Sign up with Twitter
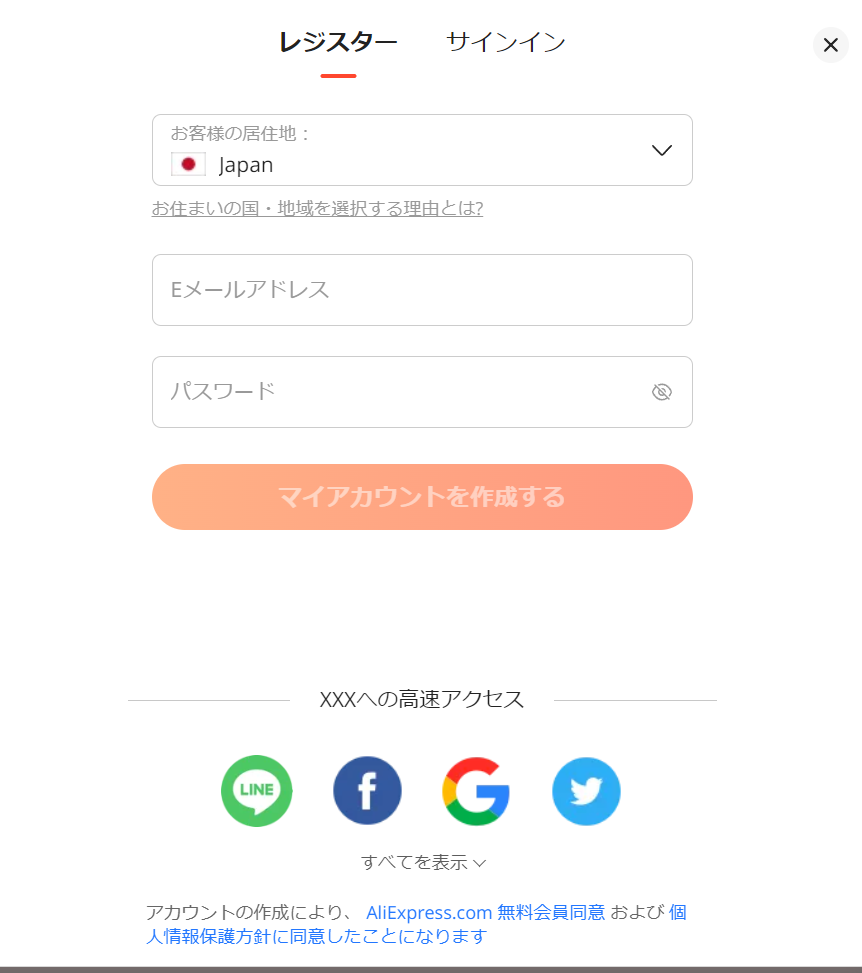Image resolution: width=862 pixels, height=973 pixels. click(x=586, y=791)
